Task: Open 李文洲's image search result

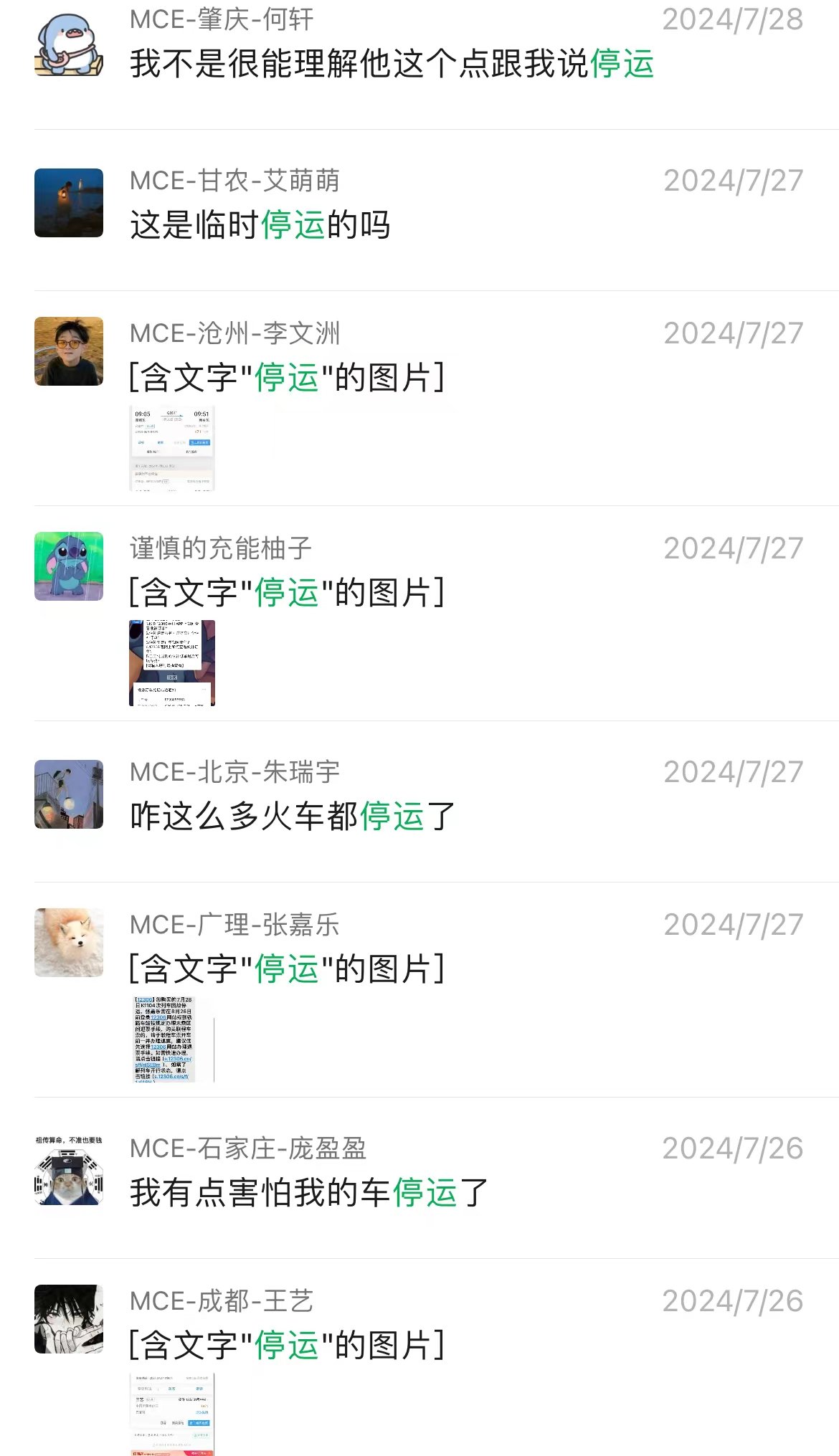Action: tap(172, 447)
